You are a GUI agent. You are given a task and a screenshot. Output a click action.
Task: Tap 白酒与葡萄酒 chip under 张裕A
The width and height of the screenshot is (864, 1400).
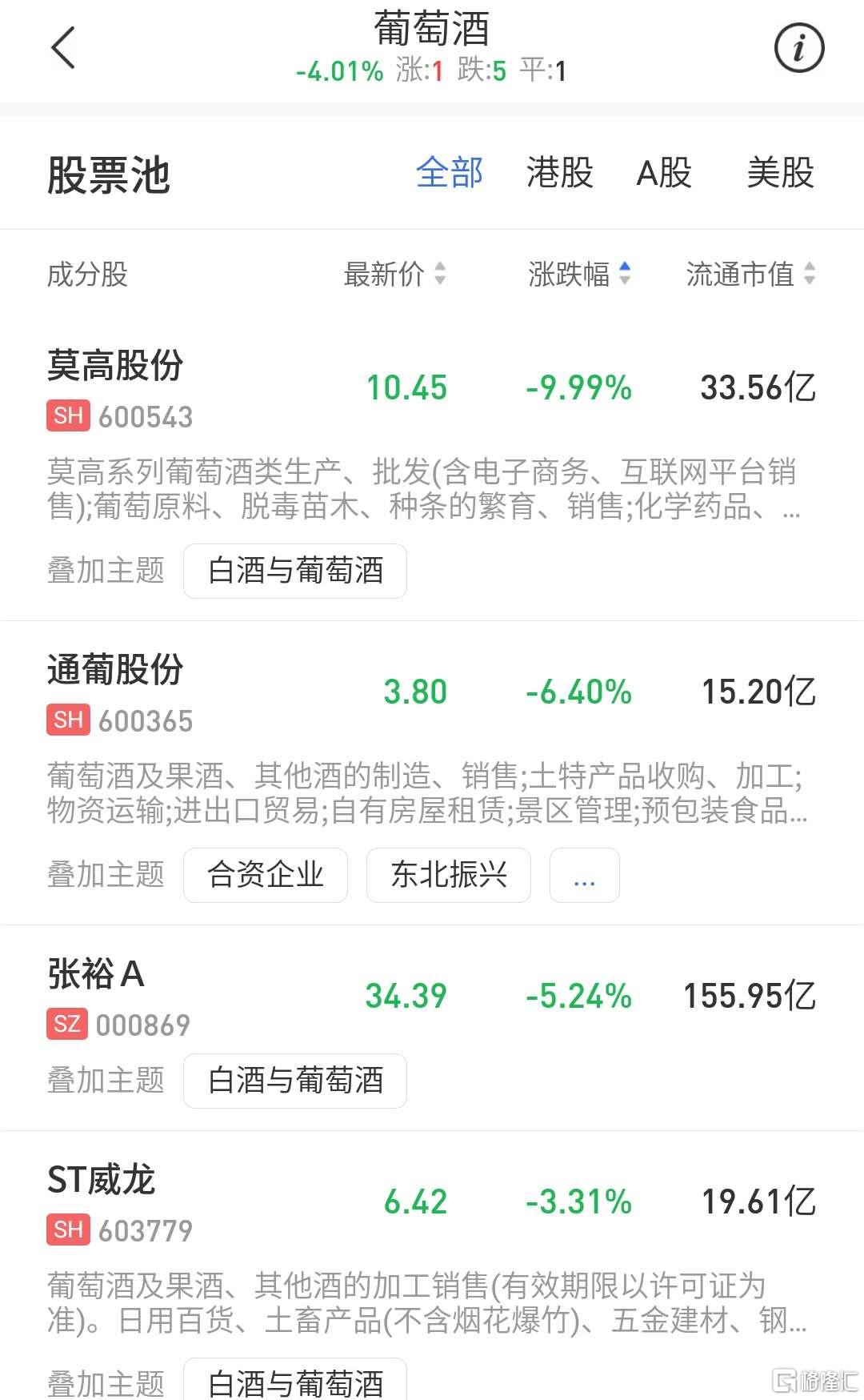[295, 1081]
